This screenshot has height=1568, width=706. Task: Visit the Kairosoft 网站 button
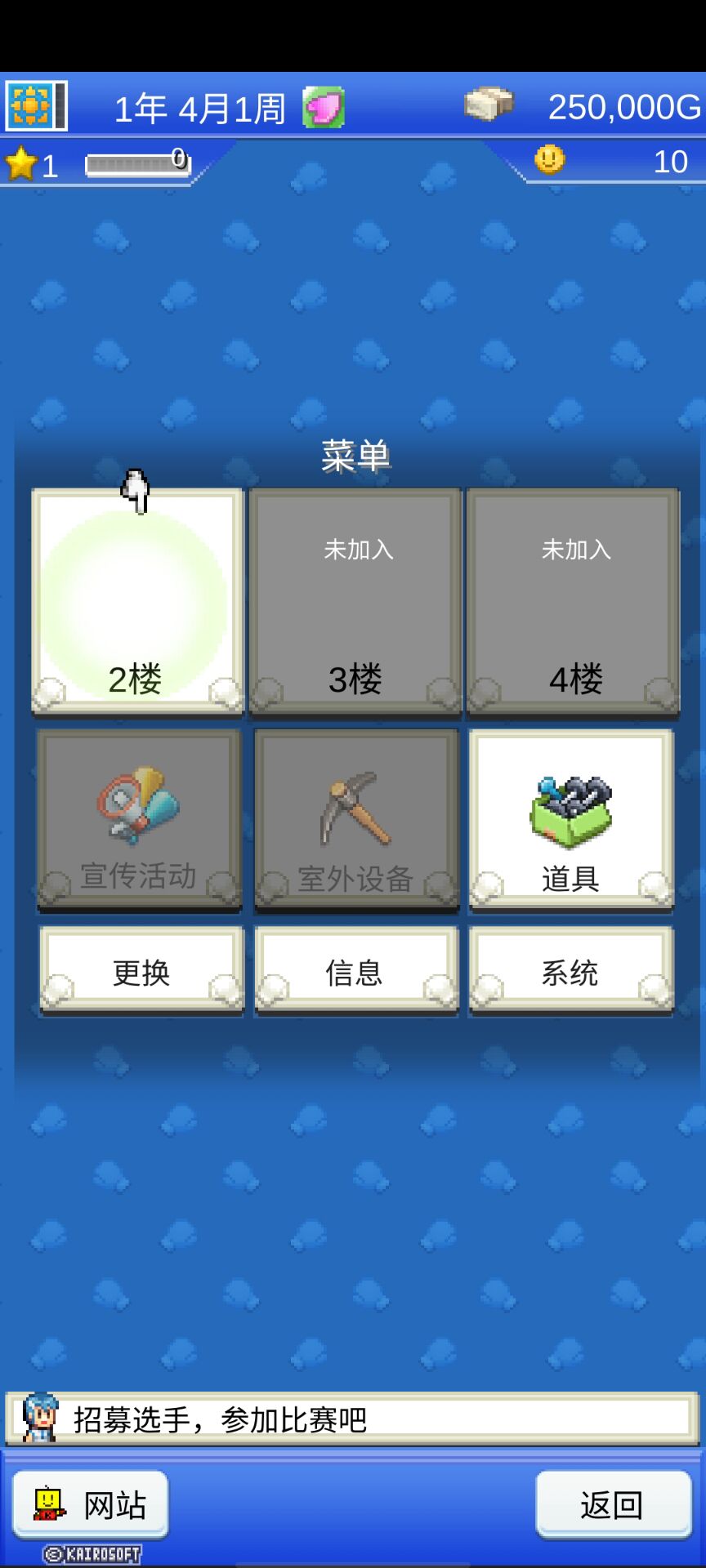(x=91, y=1503)
